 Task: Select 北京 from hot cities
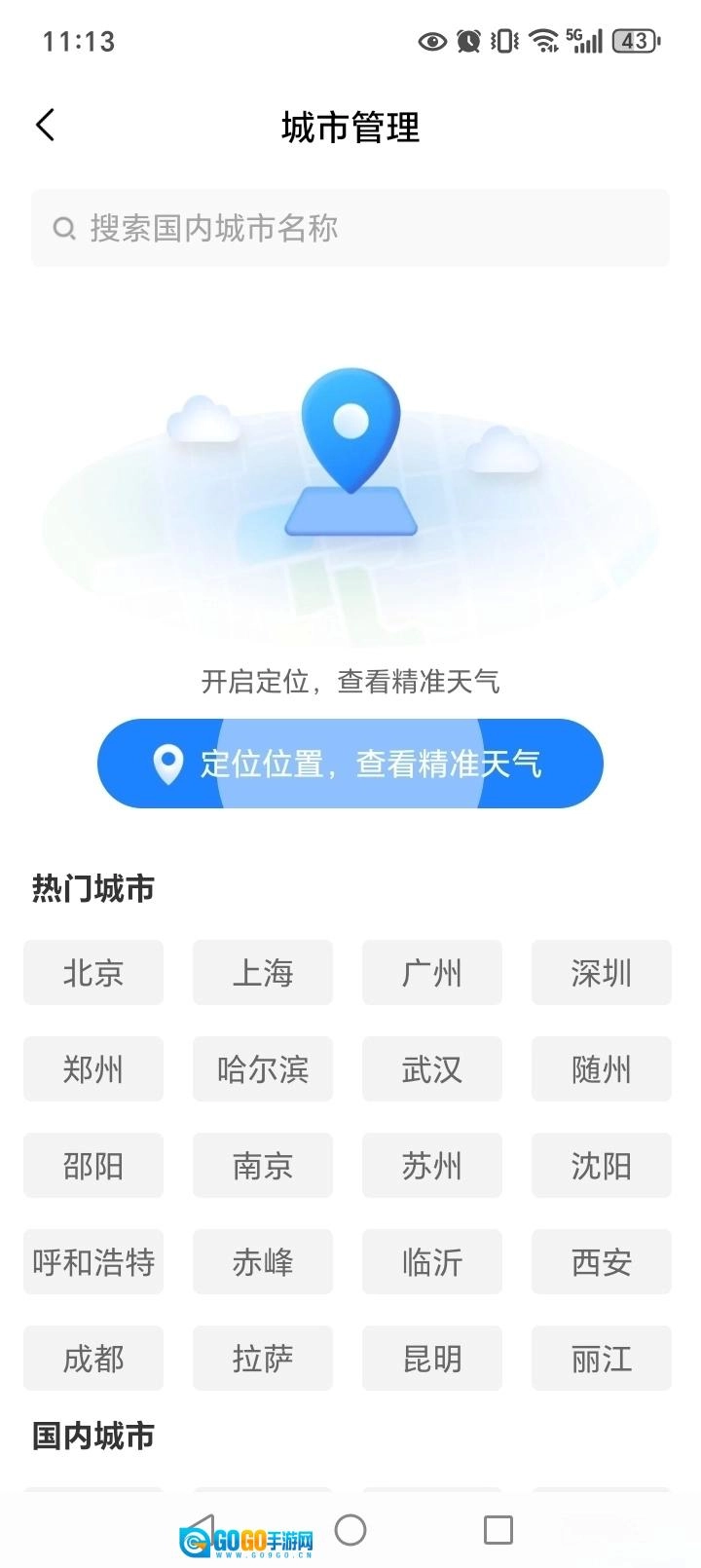(92, 972)
